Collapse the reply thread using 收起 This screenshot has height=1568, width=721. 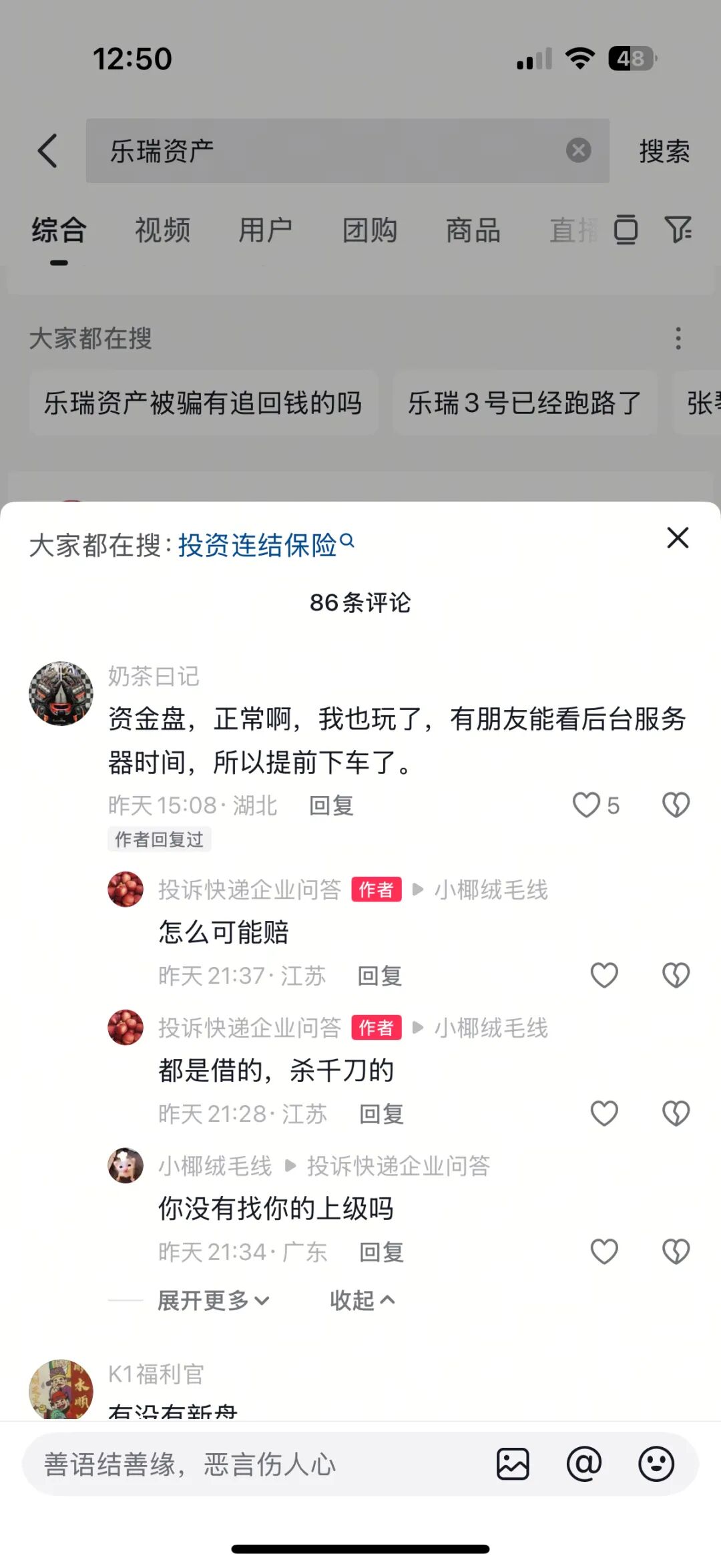tap(360, 1300)
